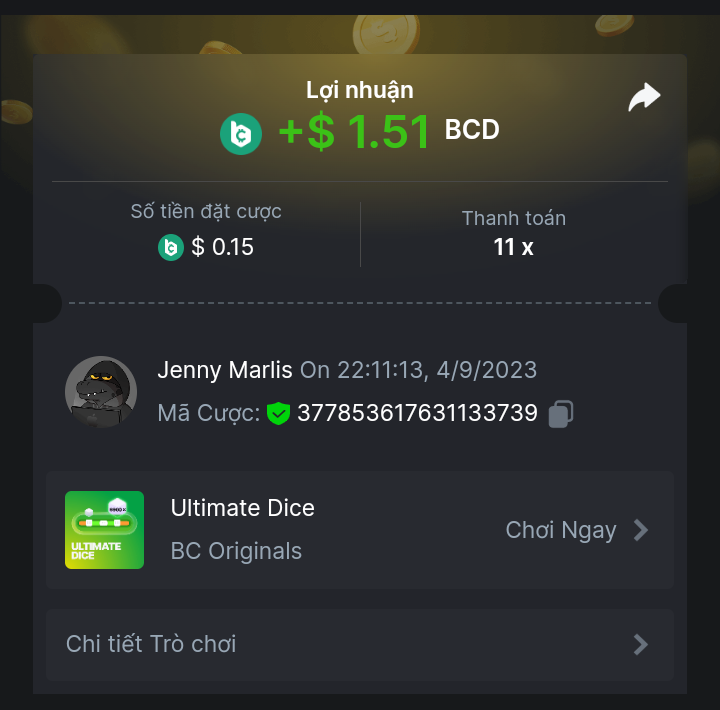
Task: Share this bet result
Action: tap(644, 98)
